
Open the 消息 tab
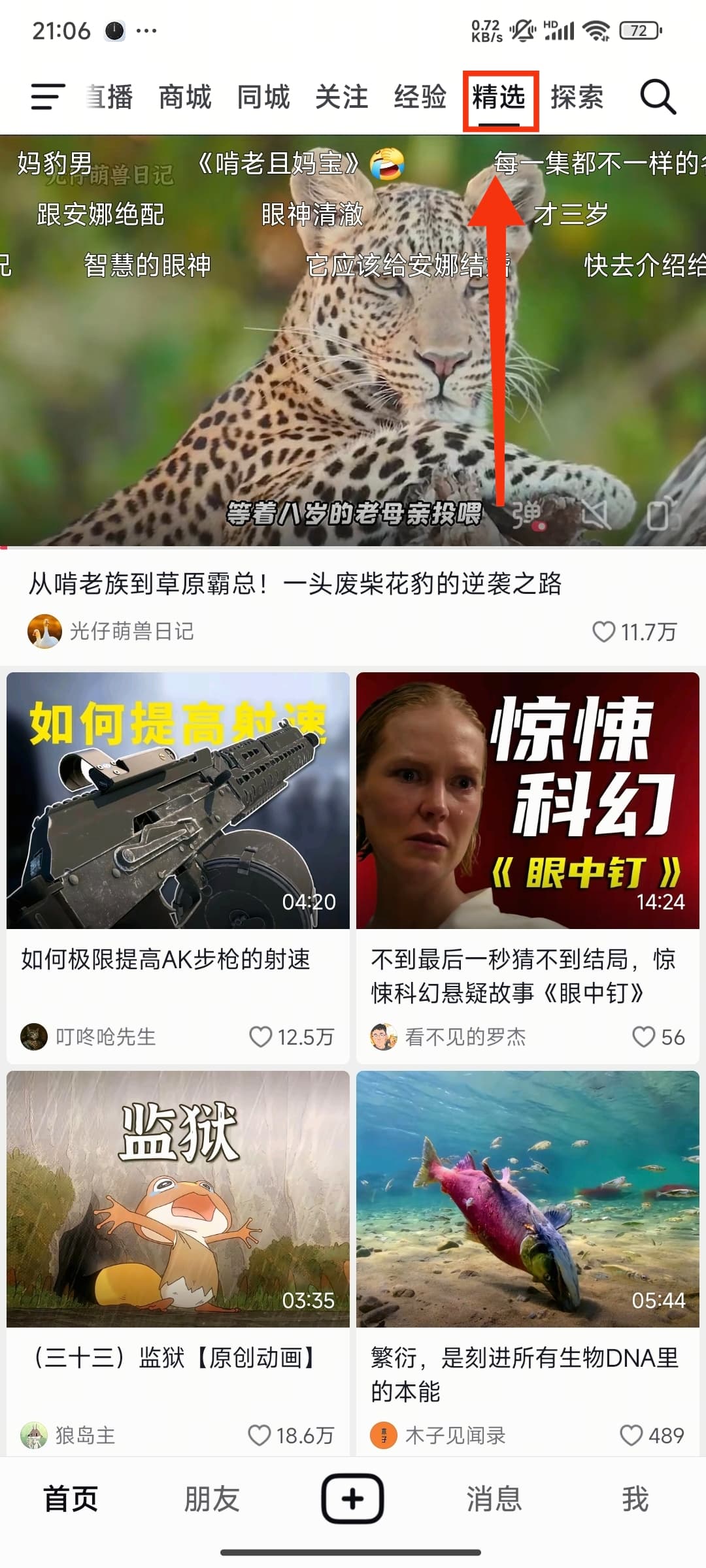point(494,1498)
